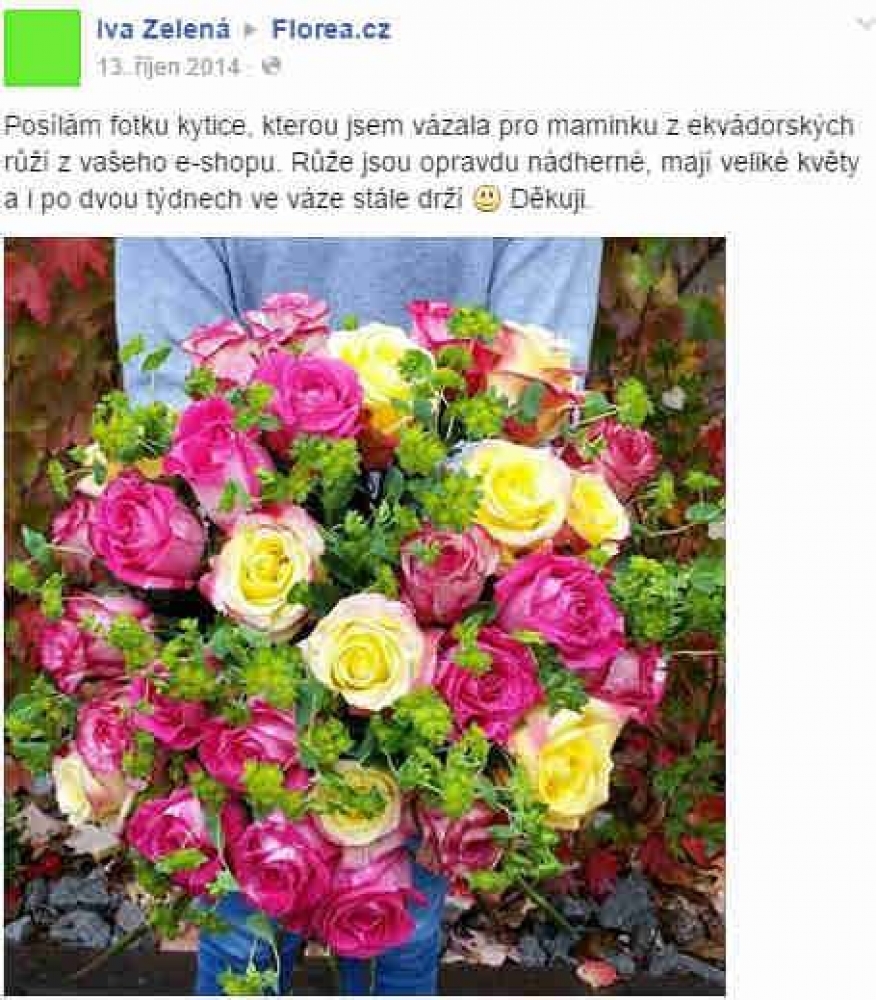The height and width of the screenshot is (1000, 876).
Task: Expand the post options chevron
Action: (864, 22)
